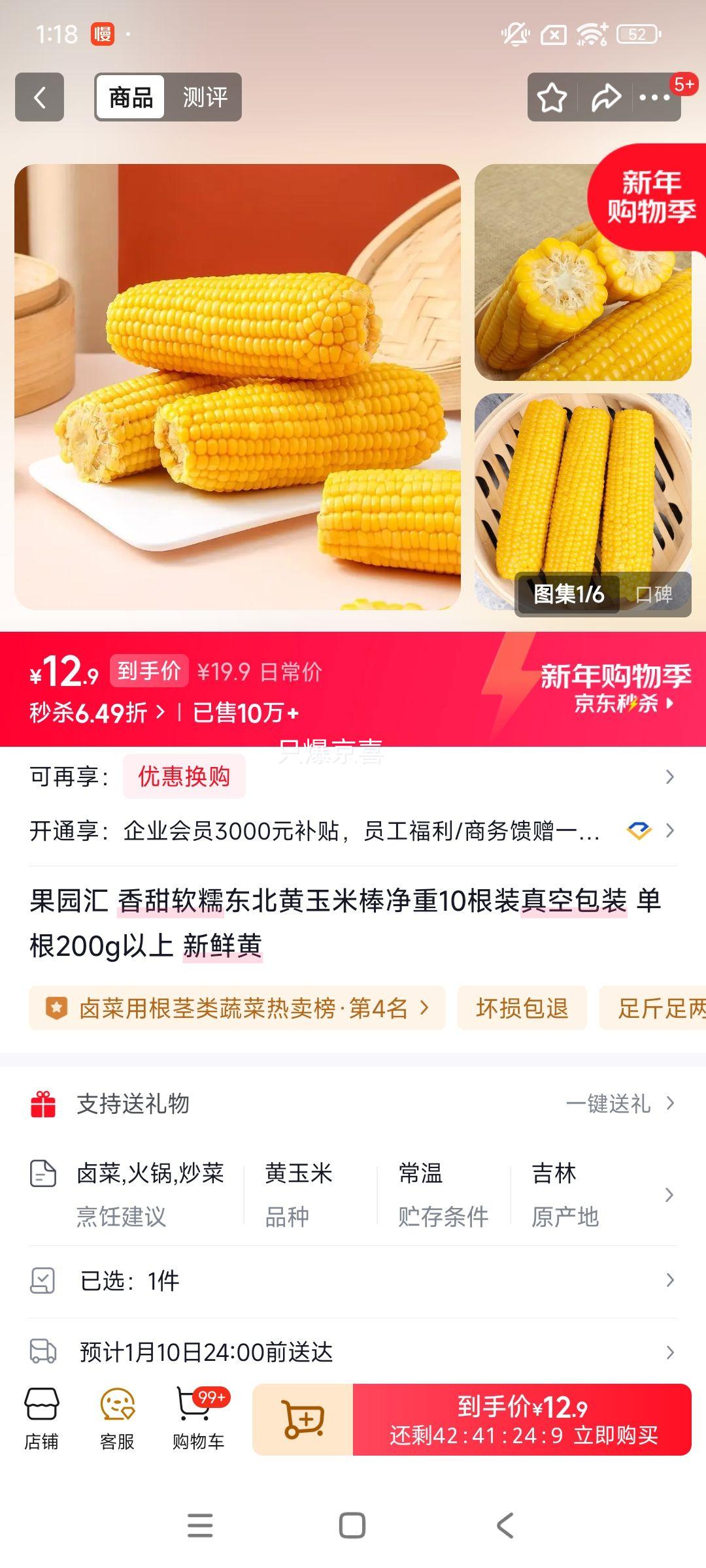The width and height of the screenshot is (706, 1568).
Task: Tap 立即购买 to buy now
Action: click(x=522, y=1419)
